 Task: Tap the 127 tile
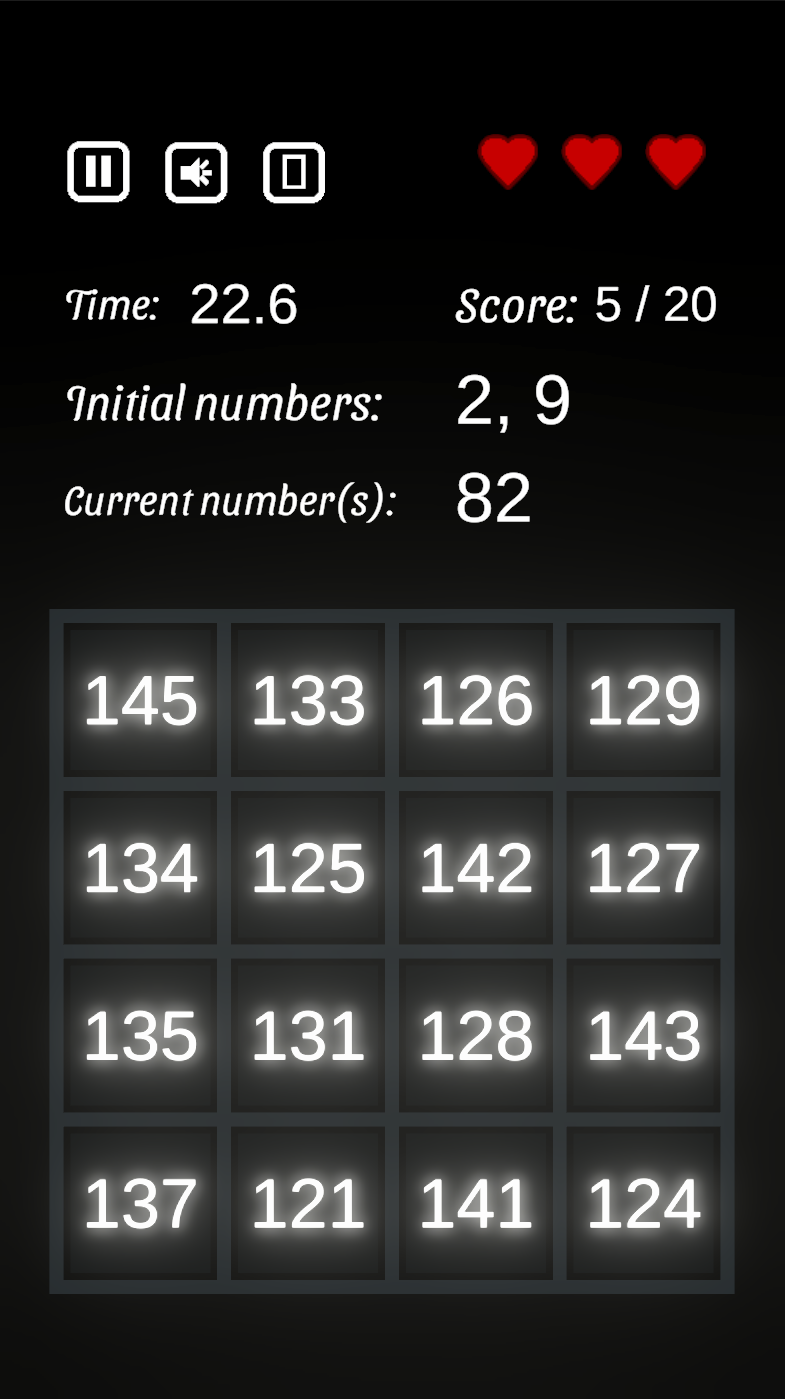[x=643, y=868]
